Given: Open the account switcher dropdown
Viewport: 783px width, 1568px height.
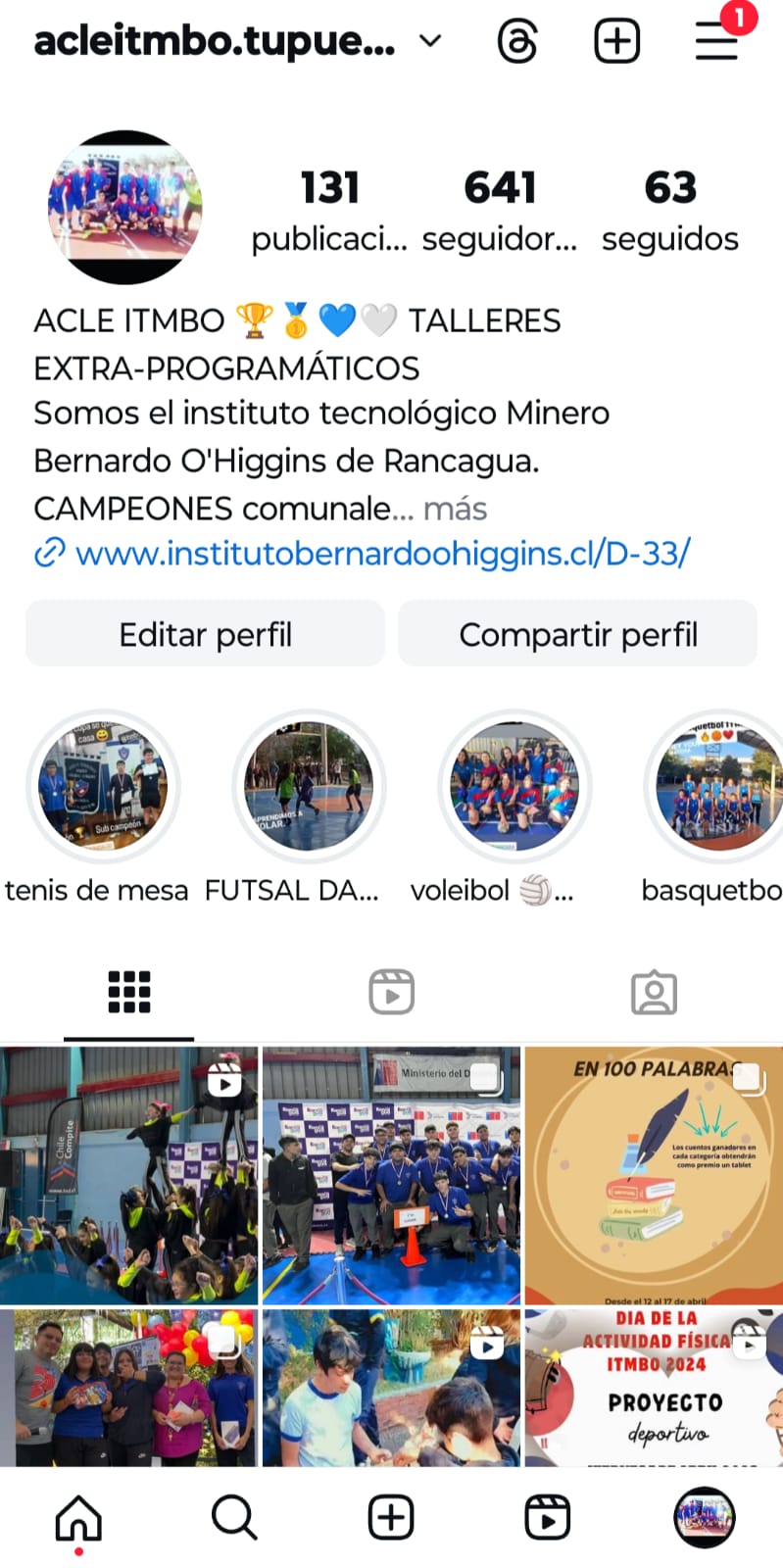Looking at the screenshot, I should [430, 41].
